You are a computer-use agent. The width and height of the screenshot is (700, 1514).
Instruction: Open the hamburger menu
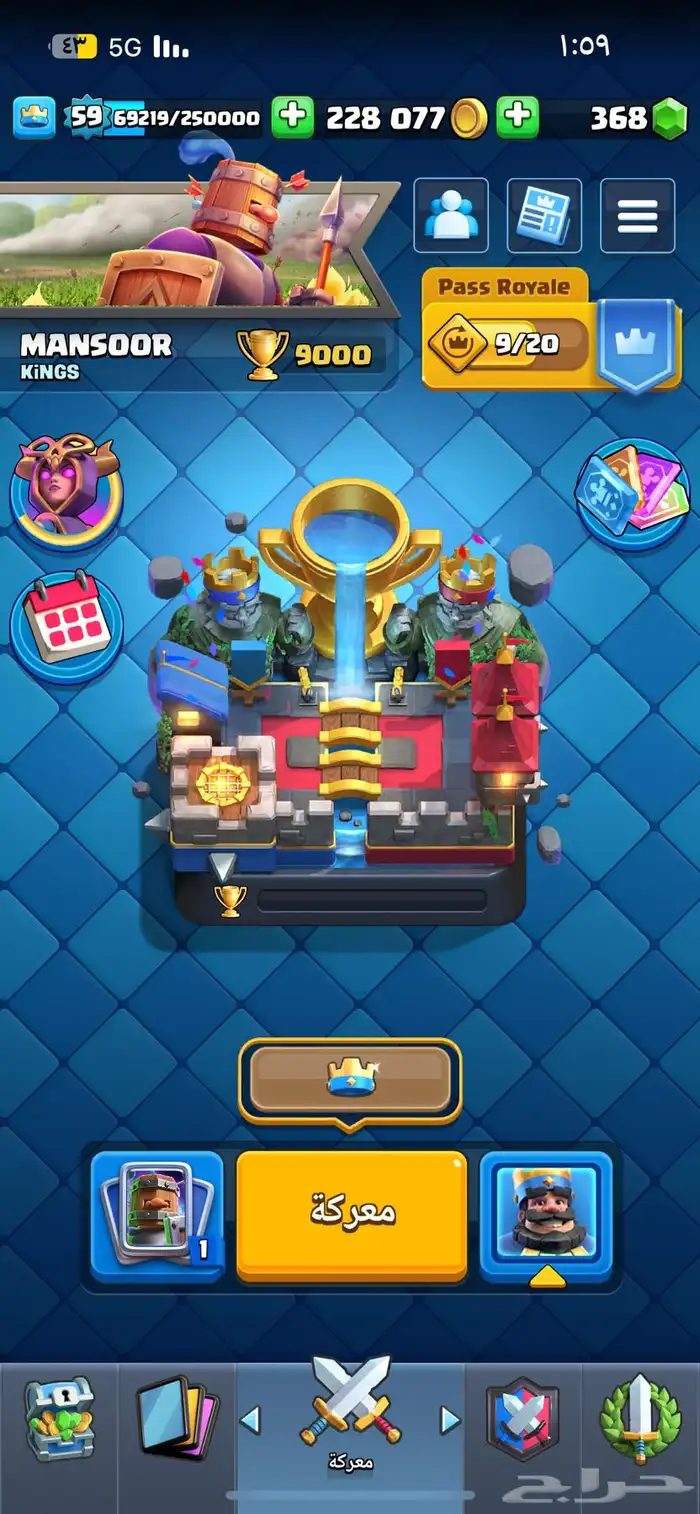coord(638,216)
